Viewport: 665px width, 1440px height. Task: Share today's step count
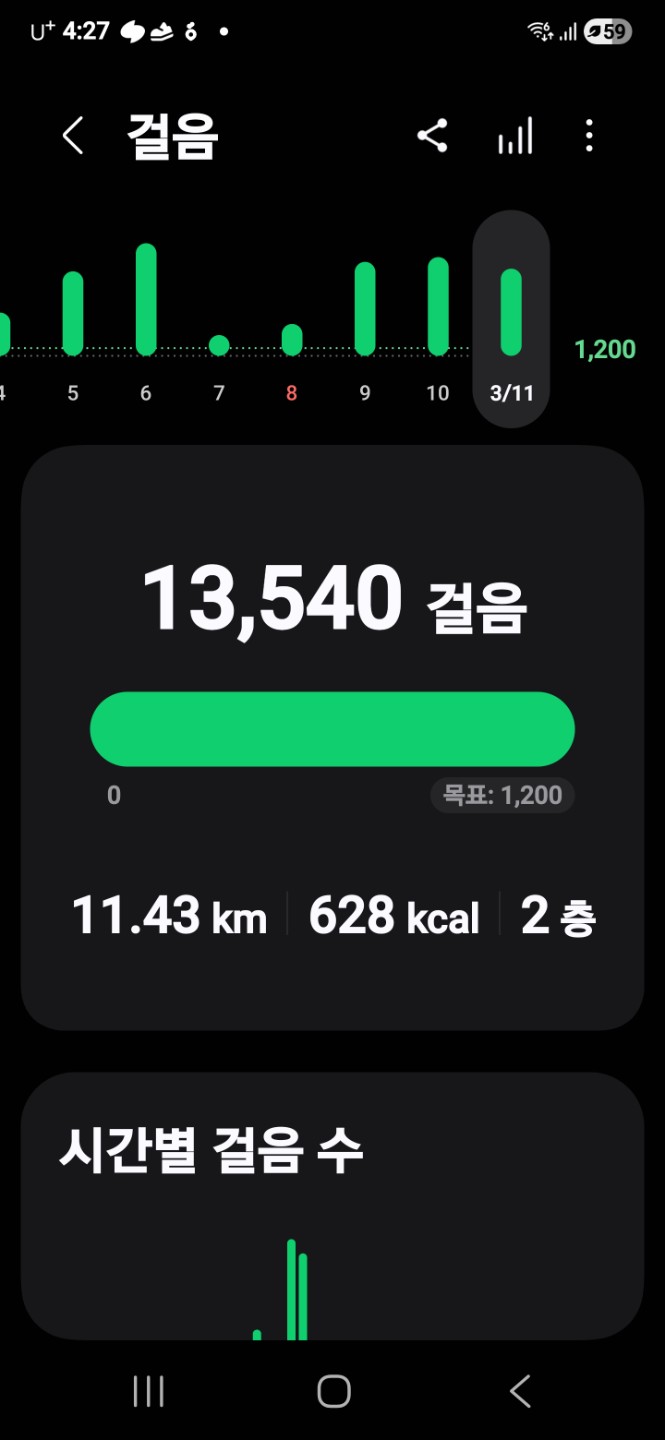point(432,136)
